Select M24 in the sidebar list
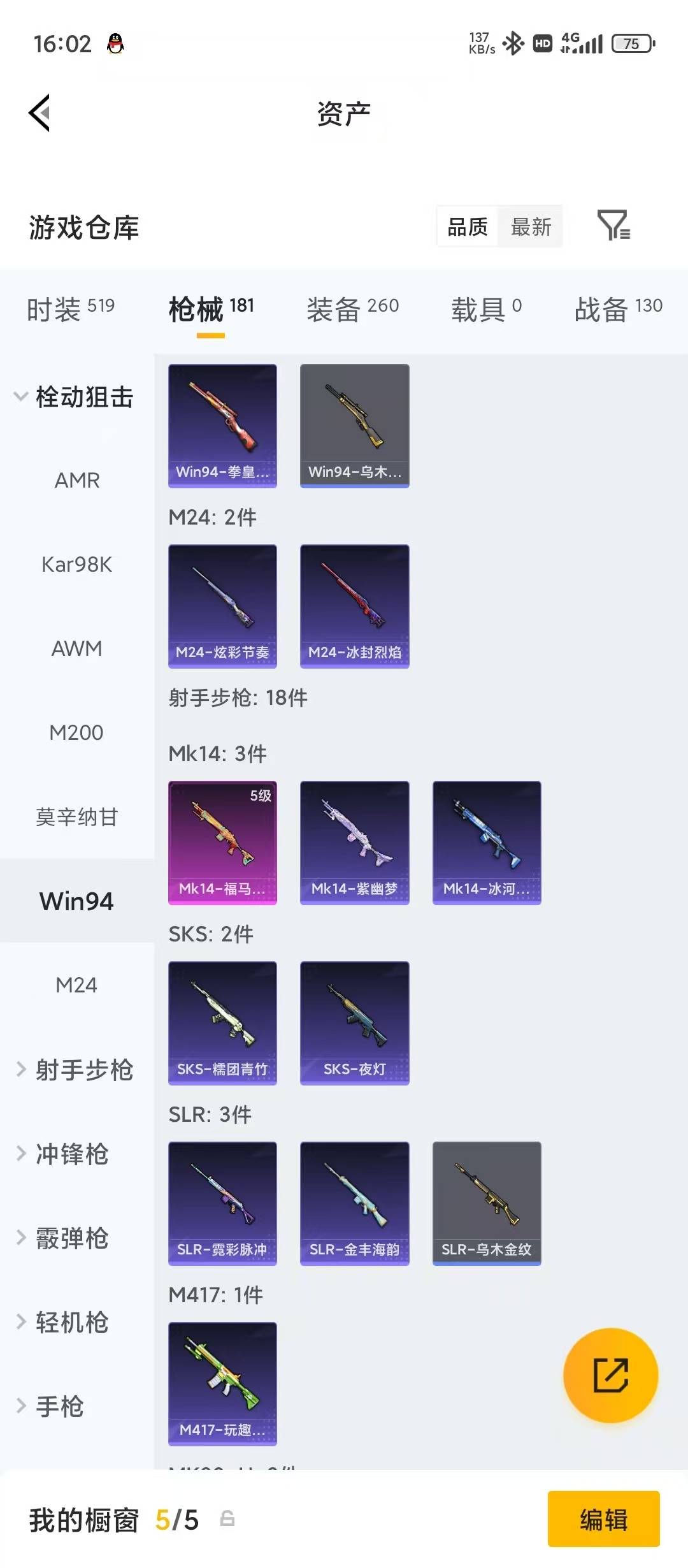688x1568 pixels. 76,984
